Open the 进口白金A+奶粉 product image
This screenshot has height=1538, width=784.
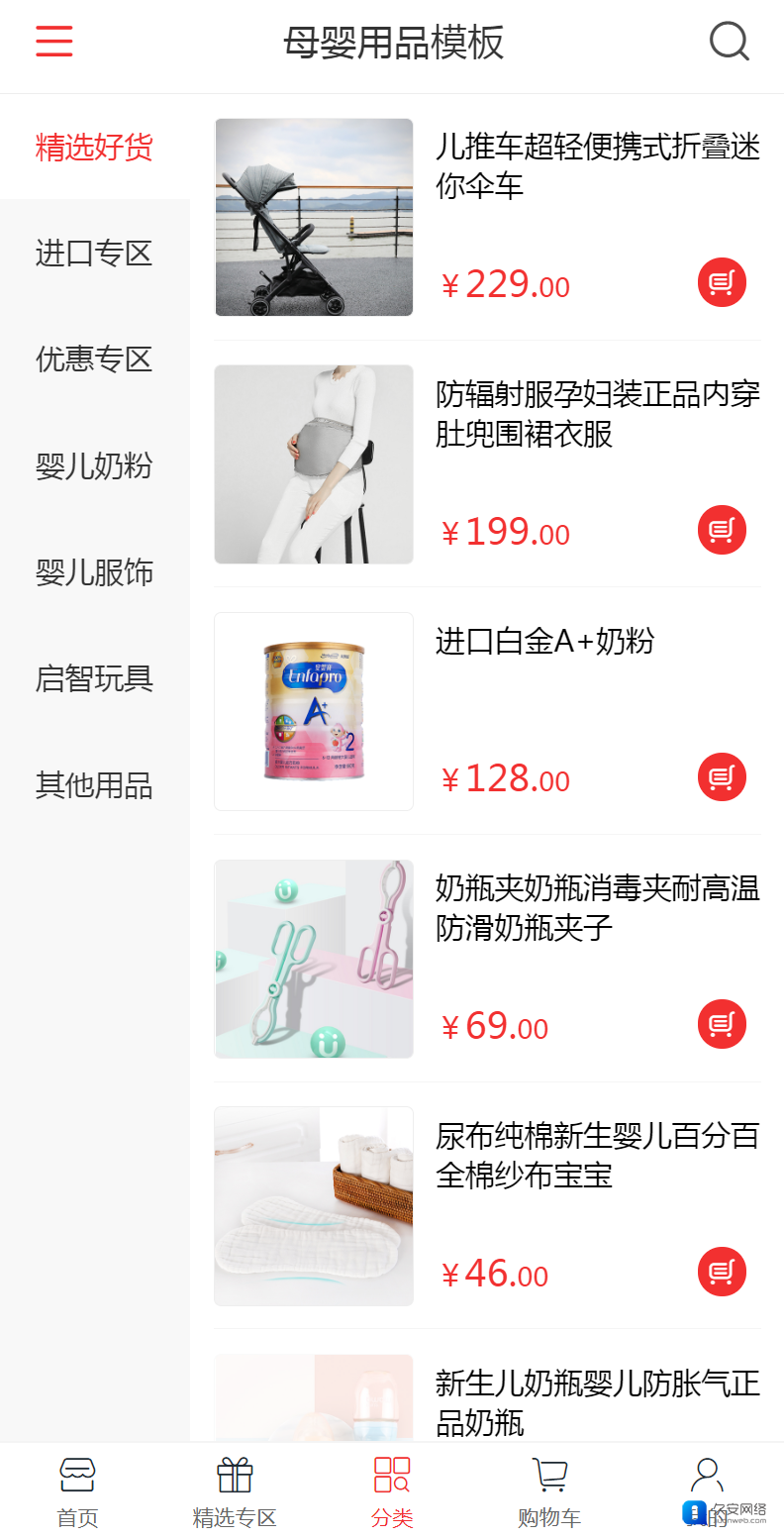pos(314,711)
